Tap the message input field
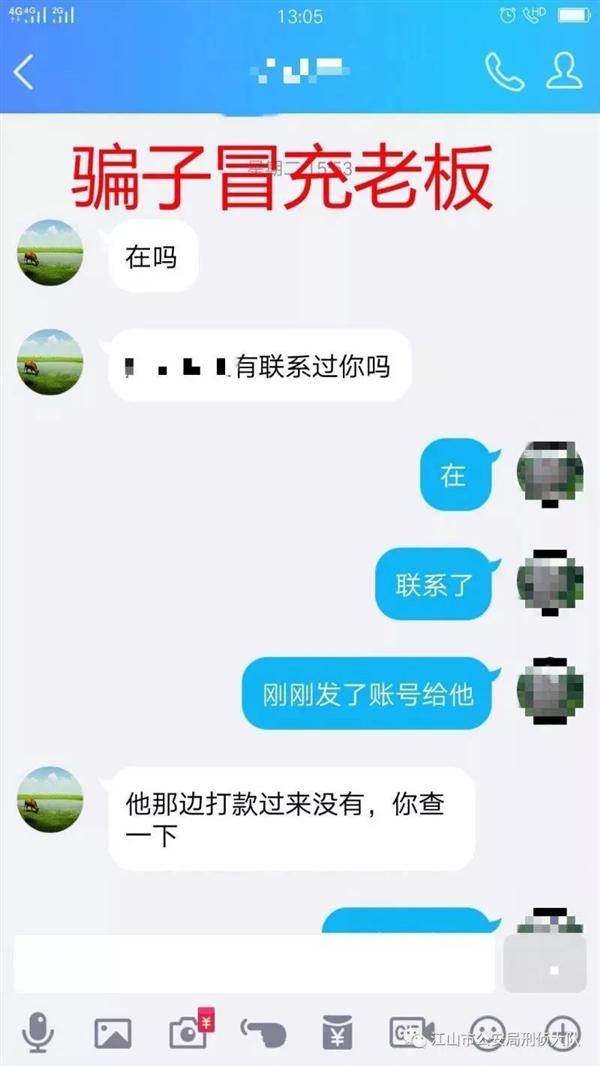Screen dimensions: 600x1066 tap(254, 964)
